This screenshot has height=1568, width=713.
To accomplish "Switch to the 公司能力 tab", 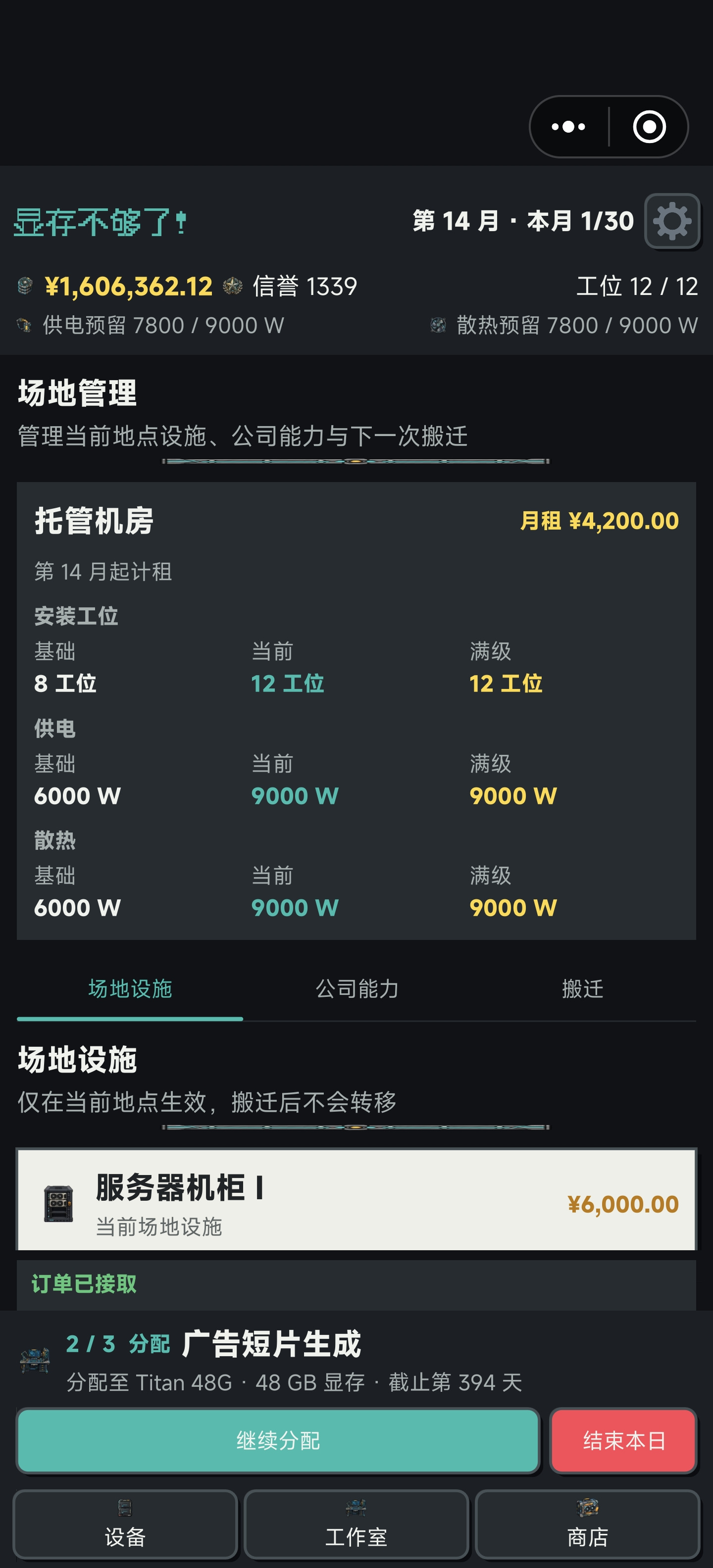I will (x=357, y=988).
